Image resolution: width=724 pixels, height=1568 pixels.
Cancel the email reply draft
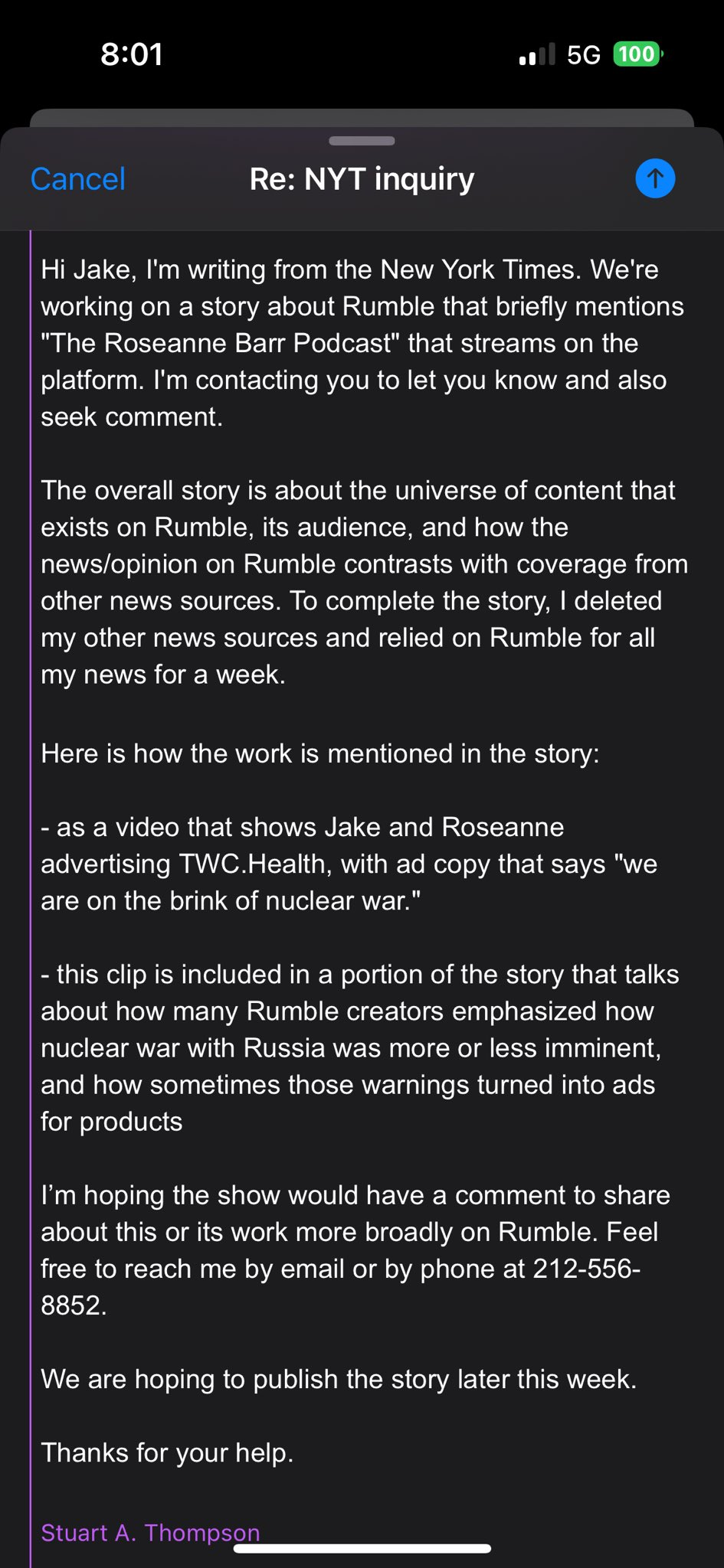[x=77, y=179]
